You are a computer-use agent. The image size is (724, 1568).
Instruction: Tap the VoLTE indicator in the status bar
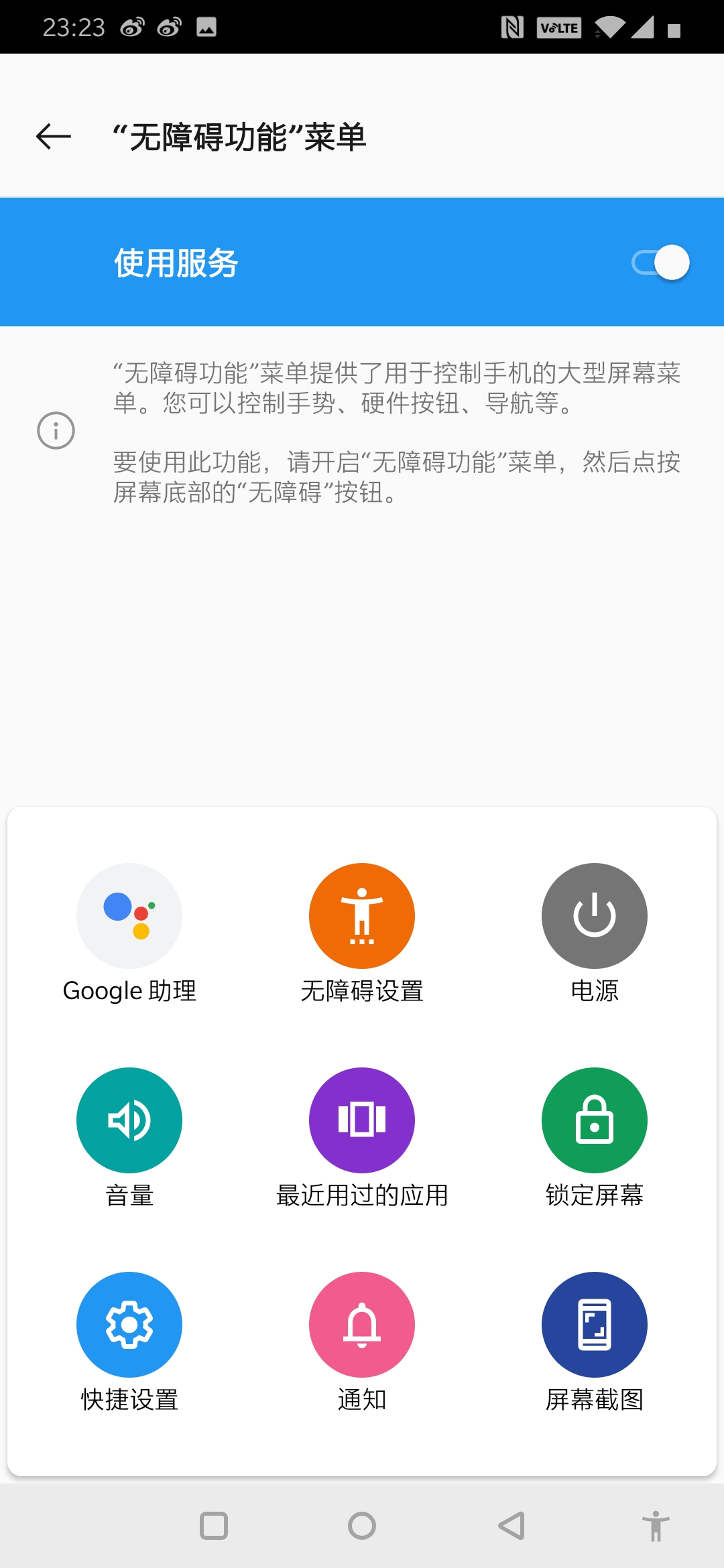[558, 27]
